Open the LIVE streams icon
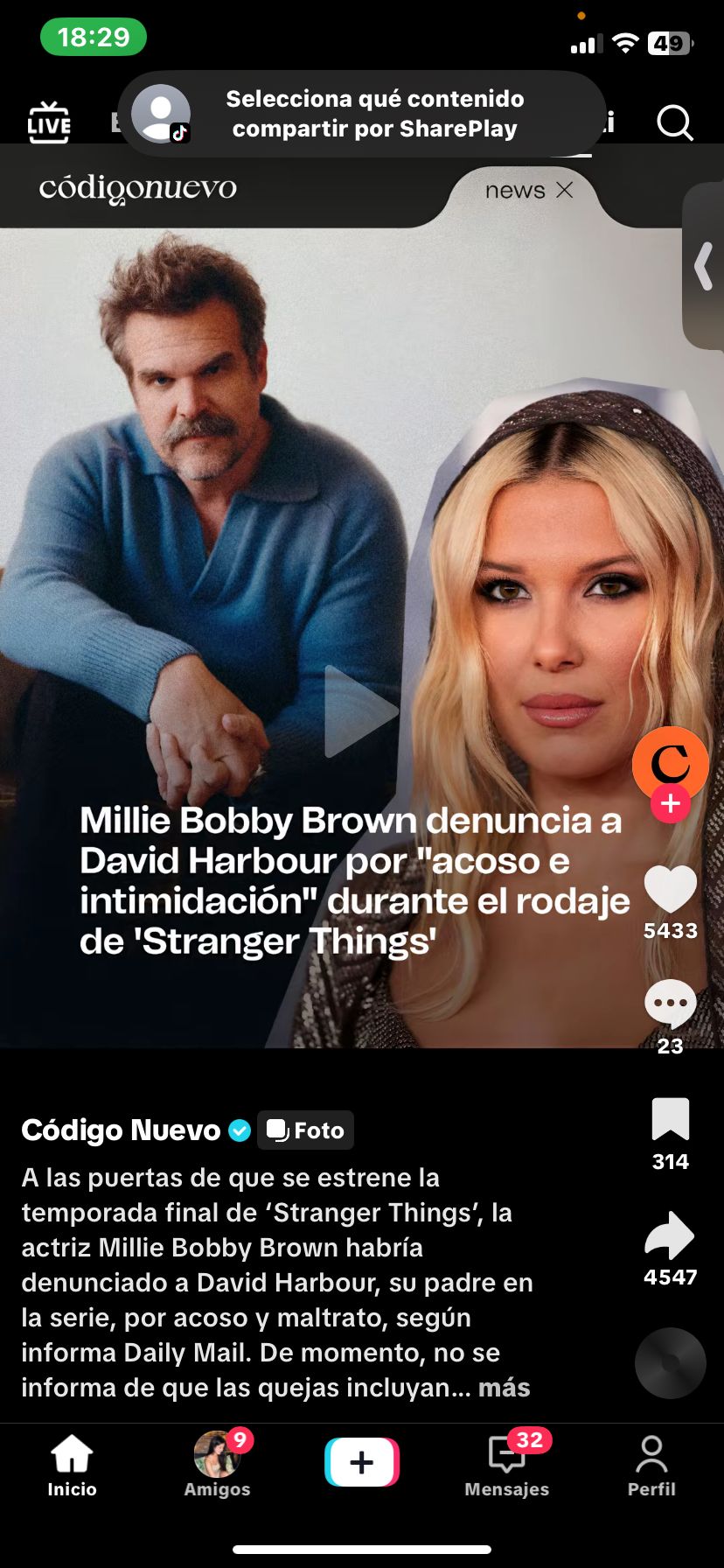724x1568 pixels. pos(49,122)
